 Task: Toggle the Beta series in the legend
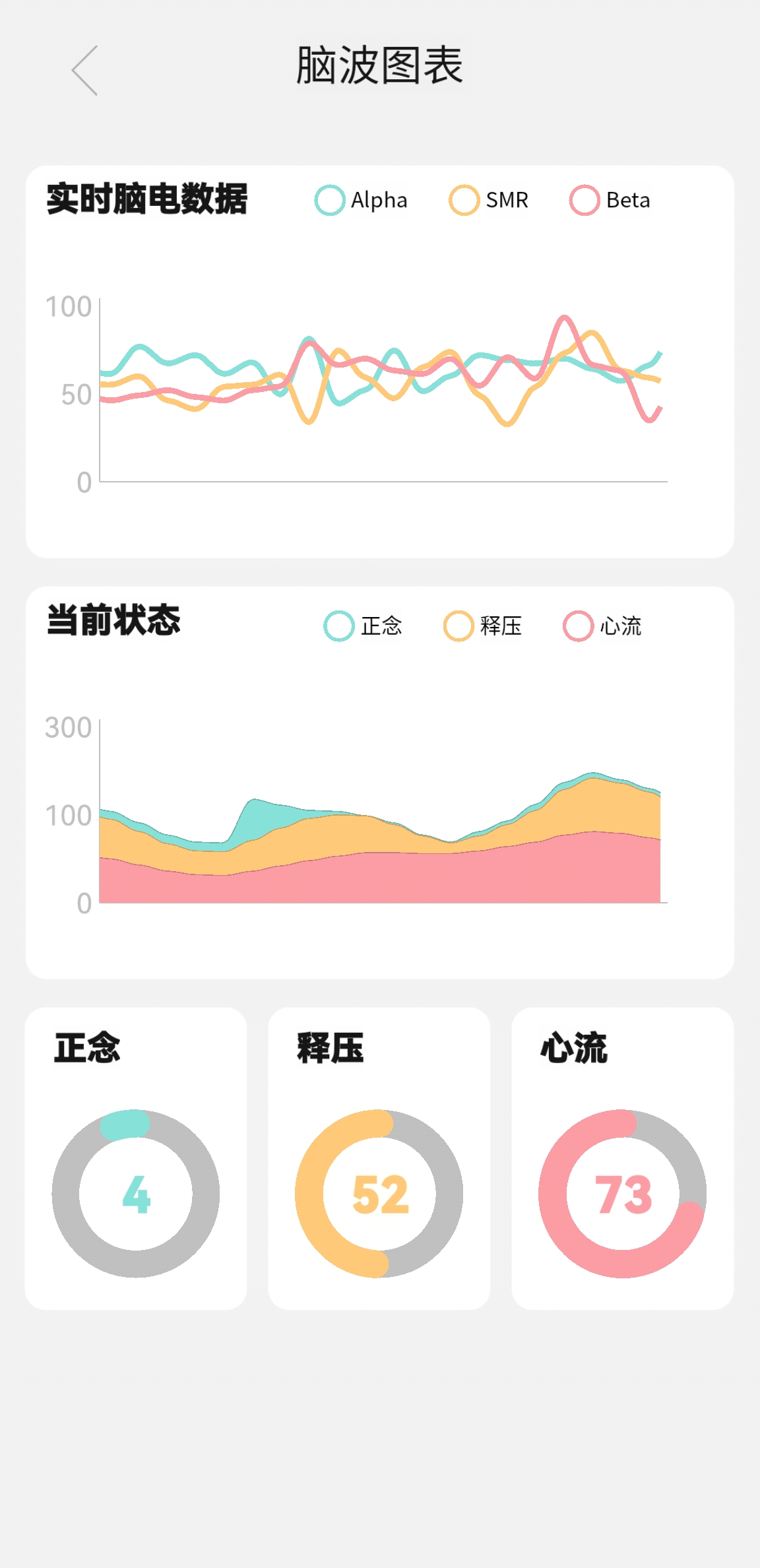pyautogui.click(x=610, y=200)
